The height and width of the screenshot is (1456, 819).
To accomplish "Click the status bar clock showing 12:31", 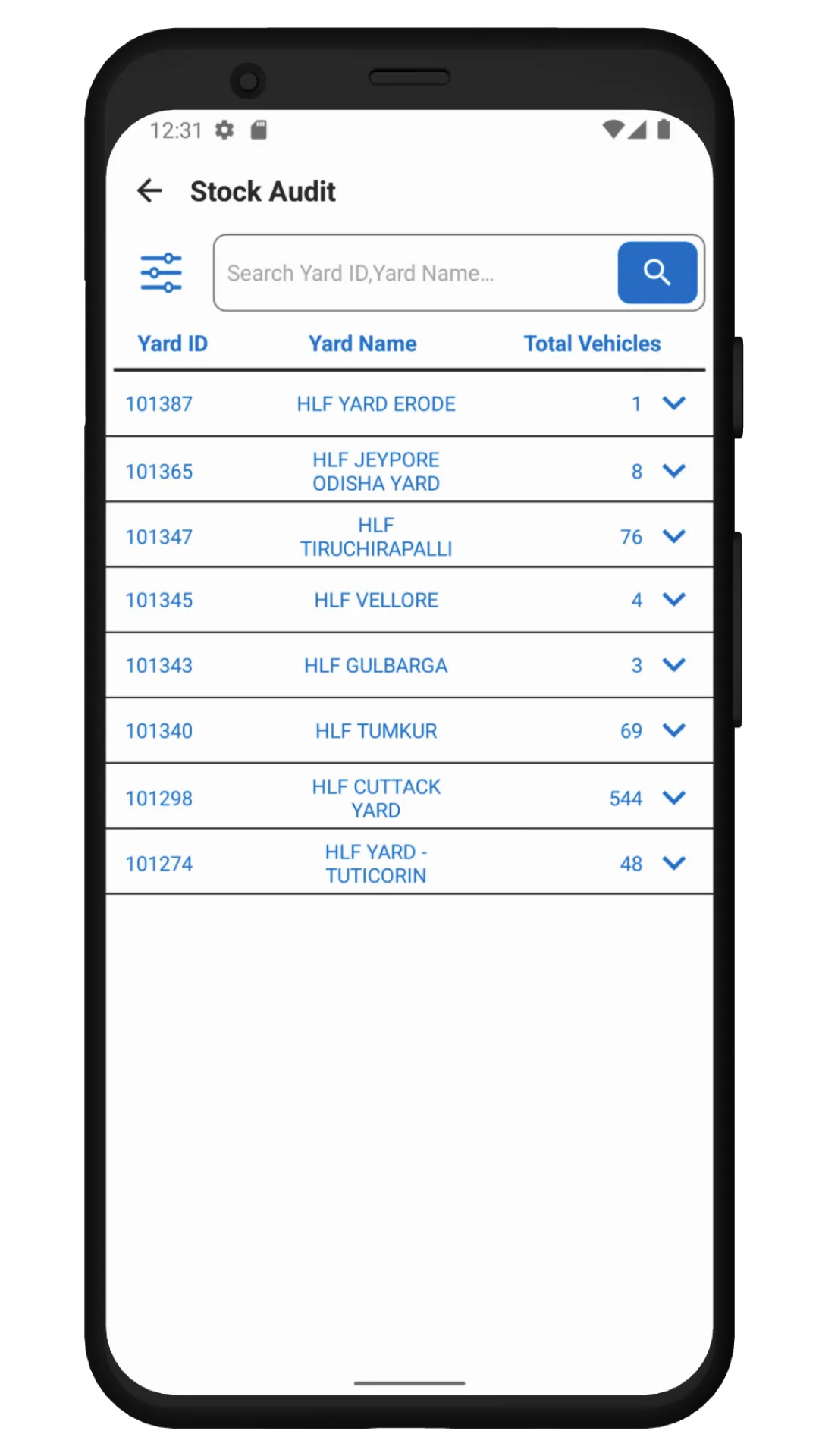I will click(176, 130).
